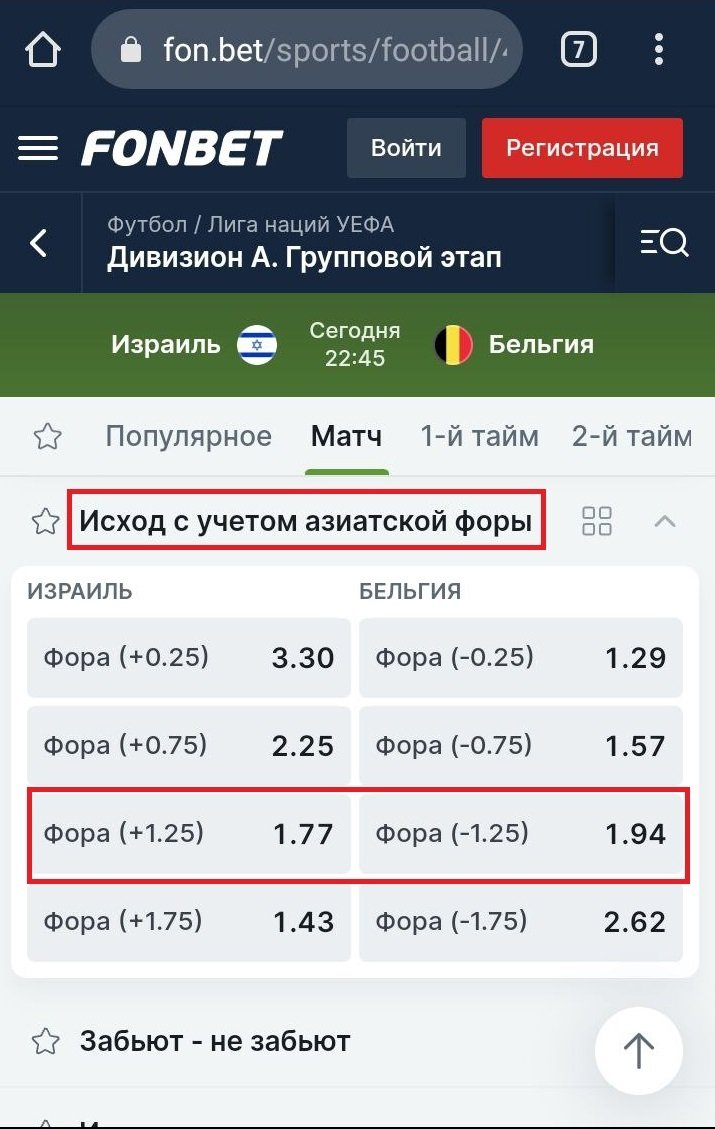Open the browser home page
This screenshot has height=1129, width=715.
coord(43,49)
